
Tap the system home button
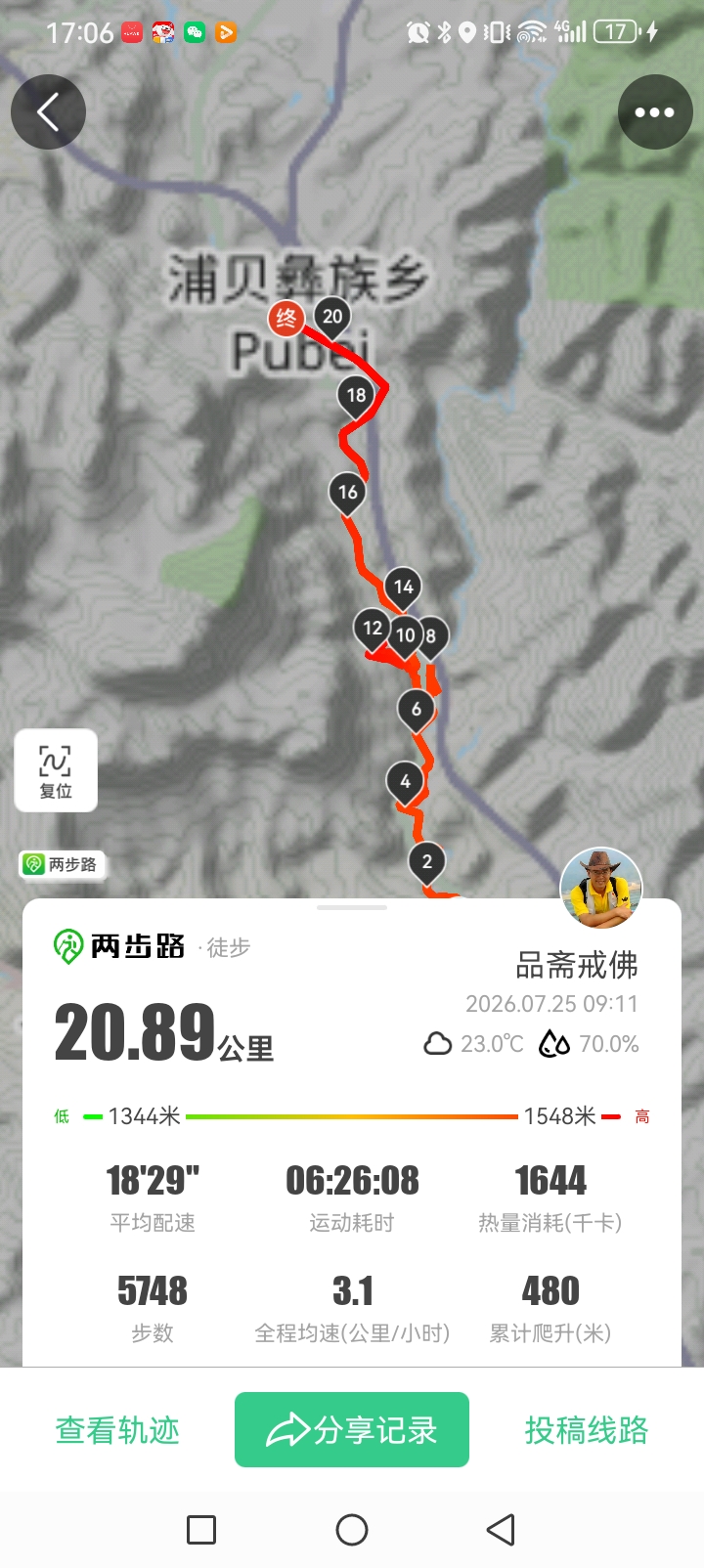coord(352,1530)
